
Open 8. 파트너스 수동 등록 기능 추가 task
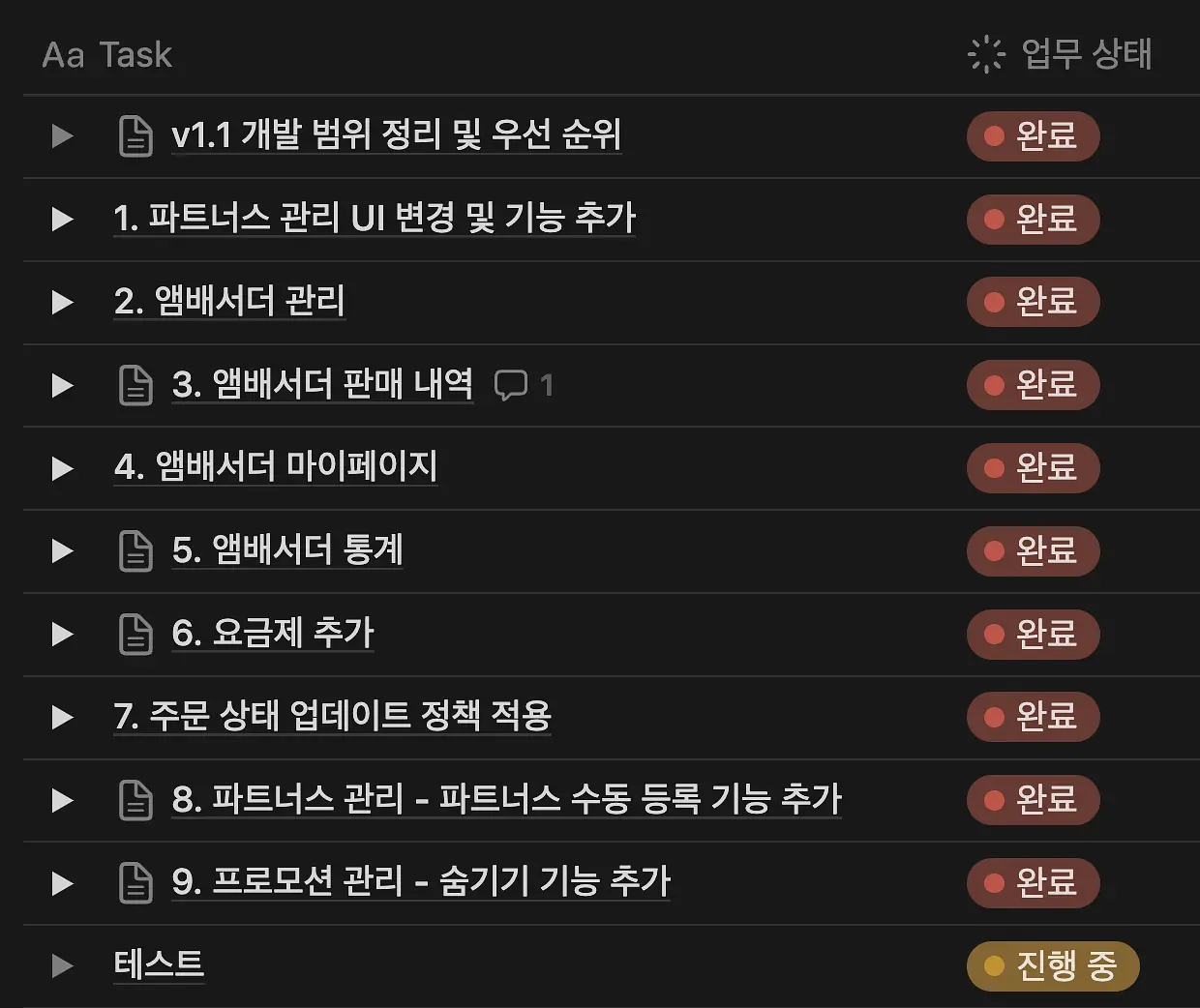506,799
